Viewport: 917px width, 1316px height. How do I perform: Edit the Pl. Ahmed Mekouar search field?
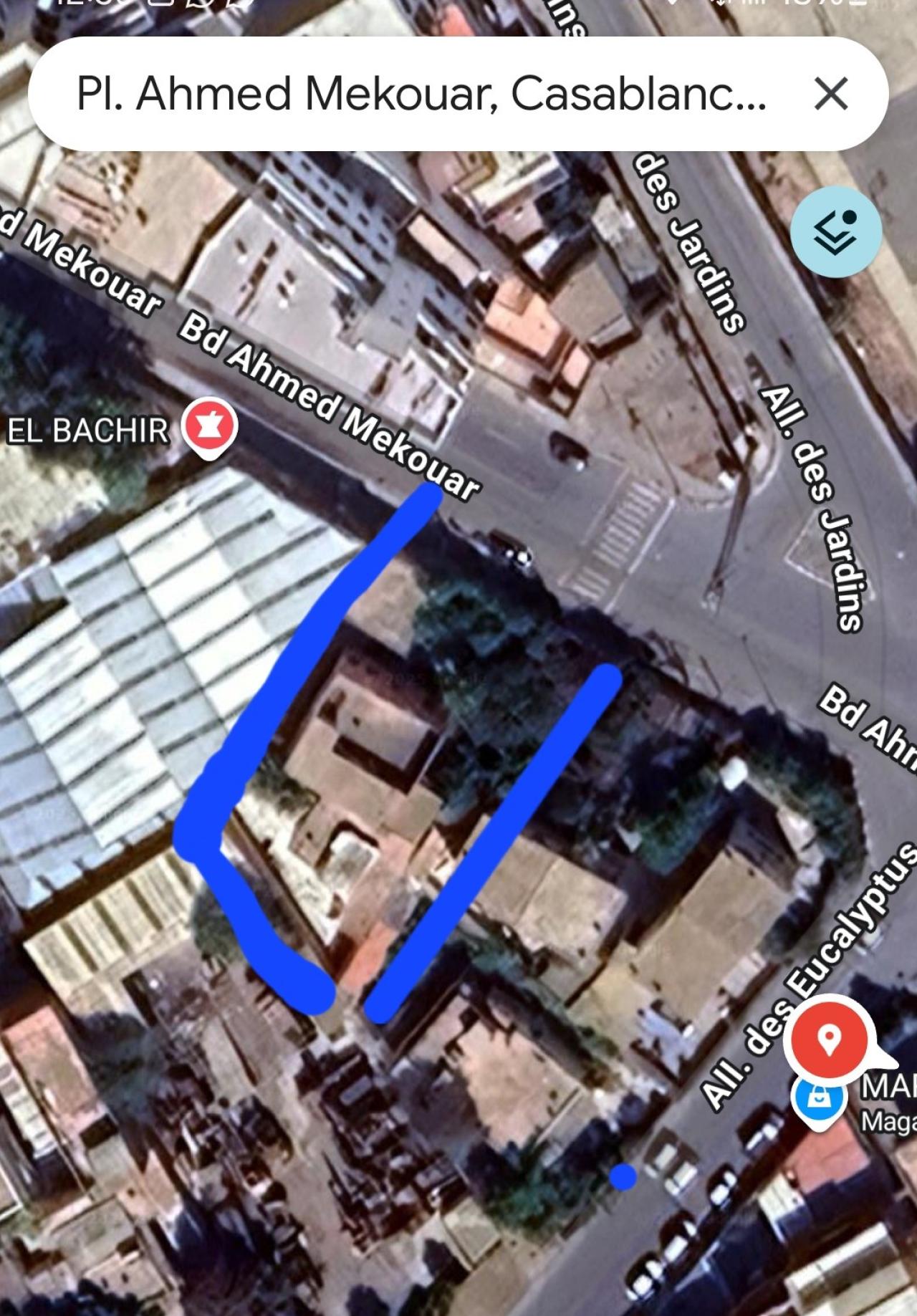pyautogui.click(x=421, y=94)
